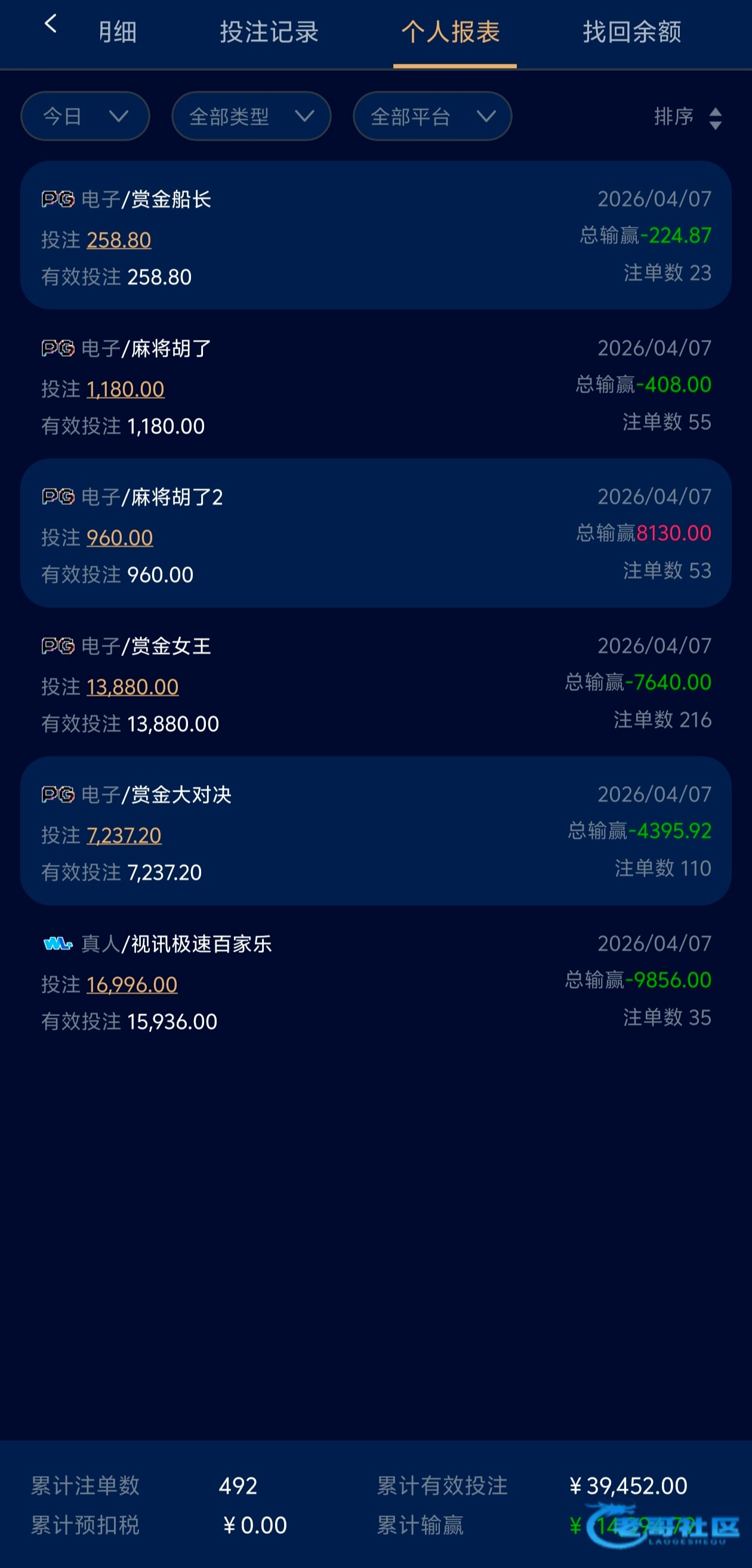Expand the 全部平台 filter dropdown

[x=432, y=116]
